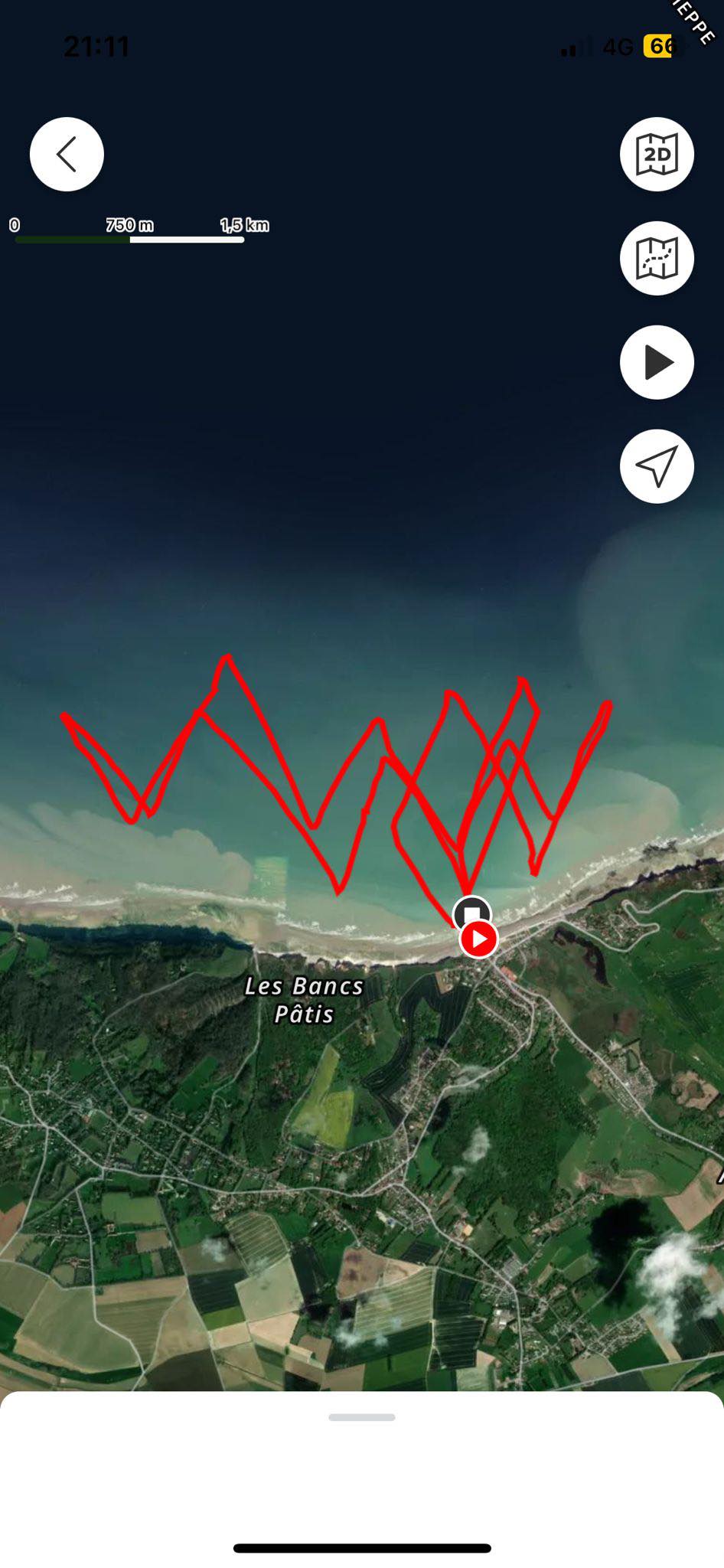Switch the map to 2D view

click(657, 154)
